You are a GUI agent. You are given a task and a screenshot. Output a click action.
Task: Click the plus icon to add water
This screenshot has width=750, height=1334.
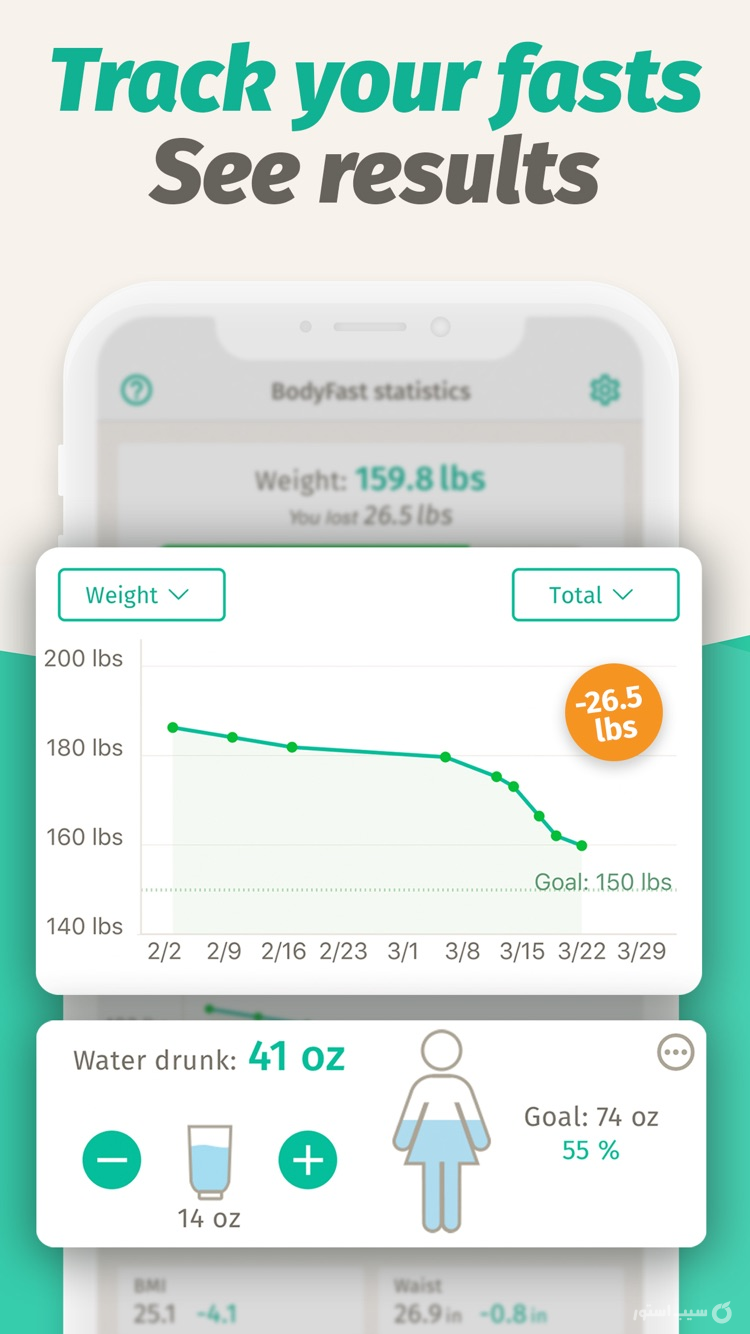(307, 1160)
